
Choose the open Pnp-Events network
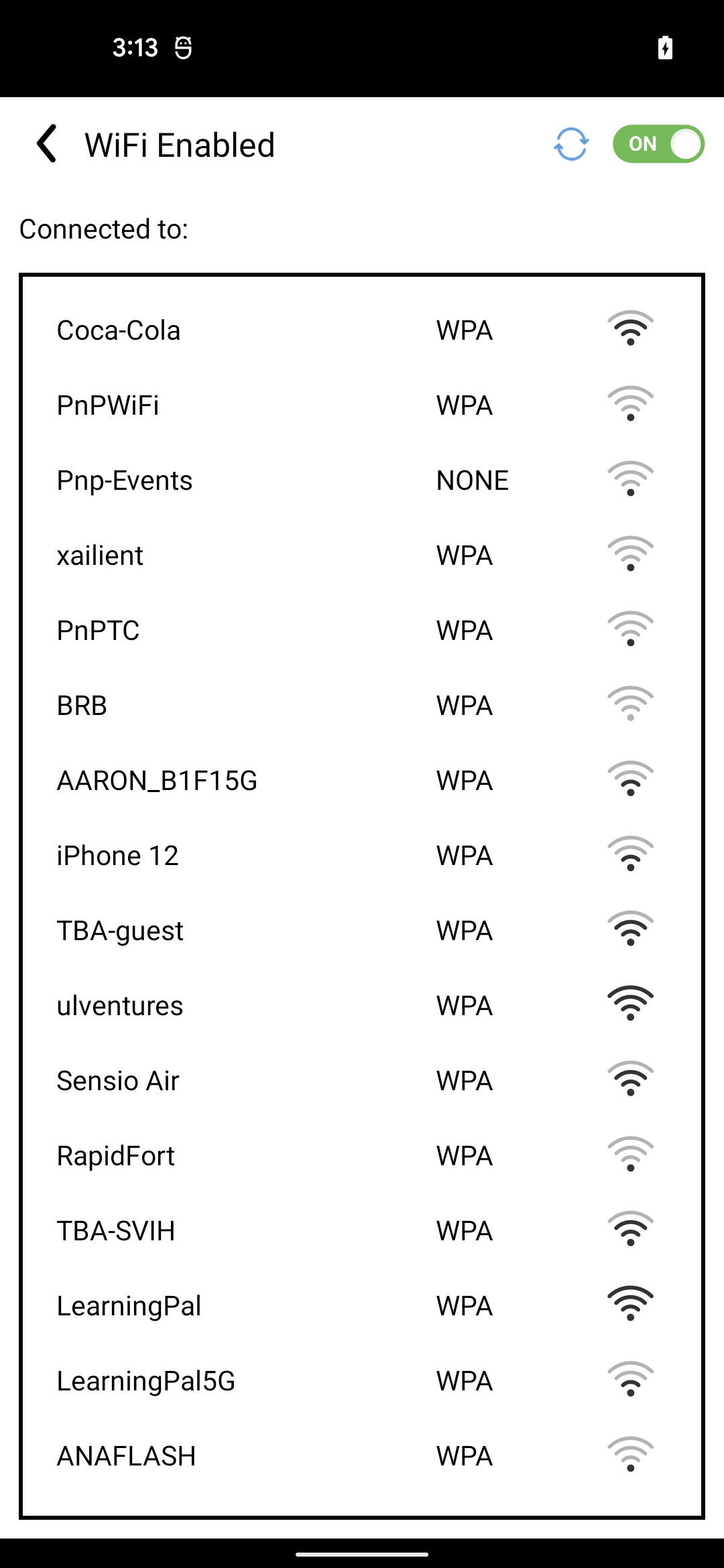362,480
